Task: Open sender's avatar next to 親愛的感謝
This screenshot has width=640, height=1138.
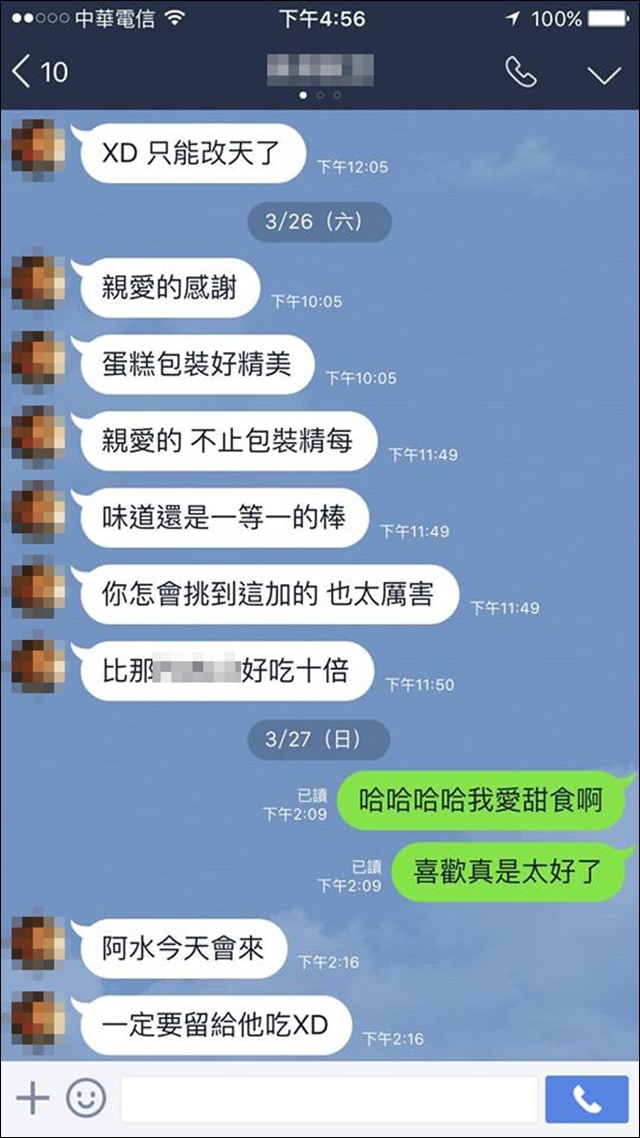Action: [40, 284]
